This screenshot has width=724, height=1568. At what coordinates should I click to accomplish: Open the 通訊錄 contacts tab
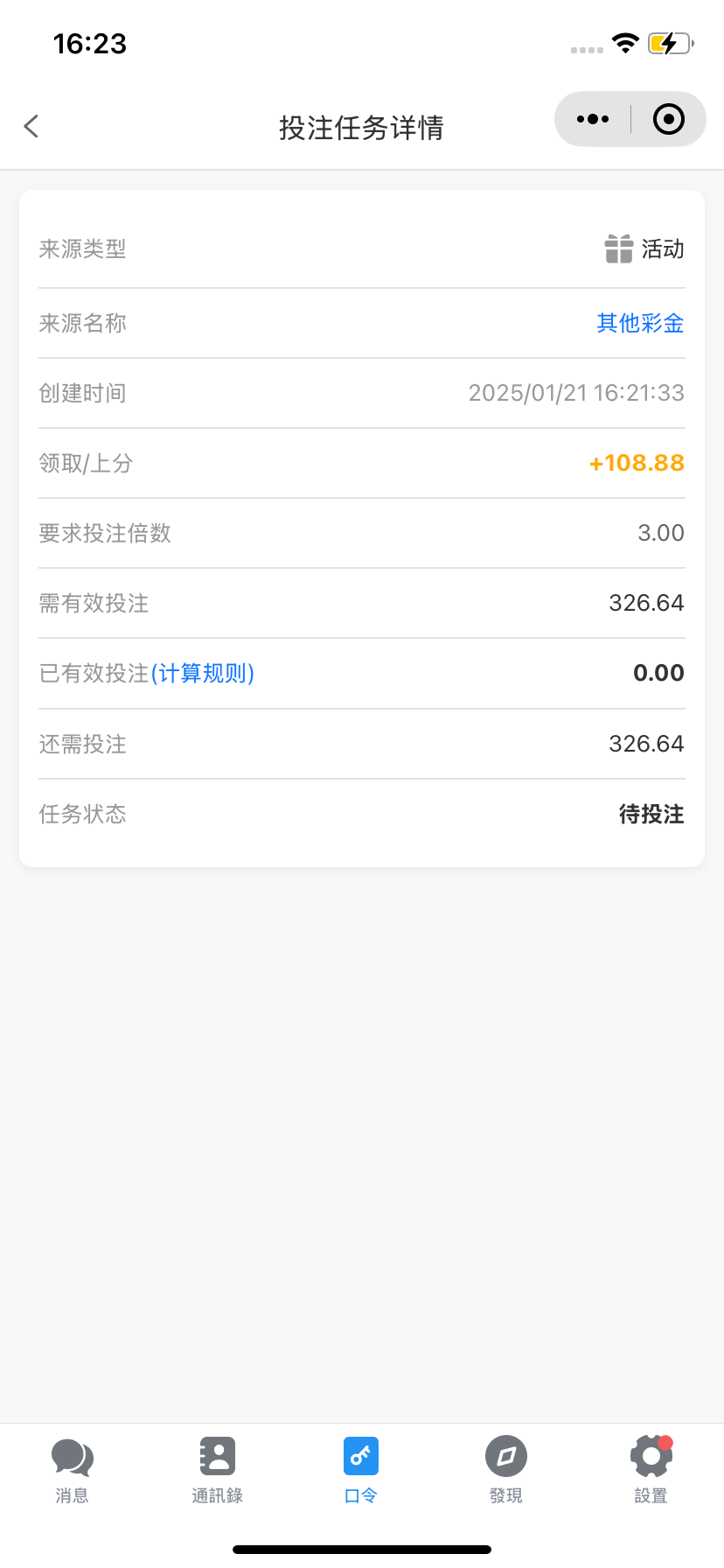tap(217, 1470)
